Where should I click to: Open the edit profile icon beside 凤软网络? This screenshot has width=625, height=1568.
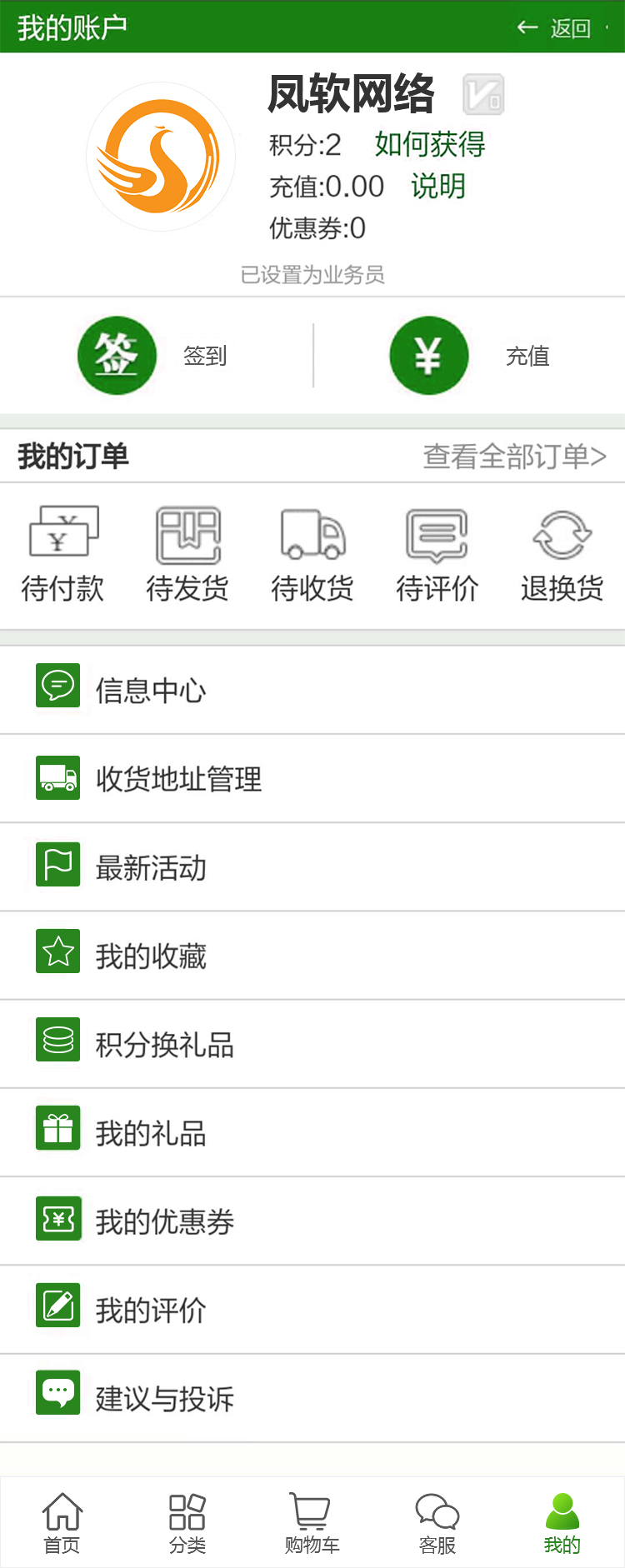pyautogui.click(x=483, y=94)
